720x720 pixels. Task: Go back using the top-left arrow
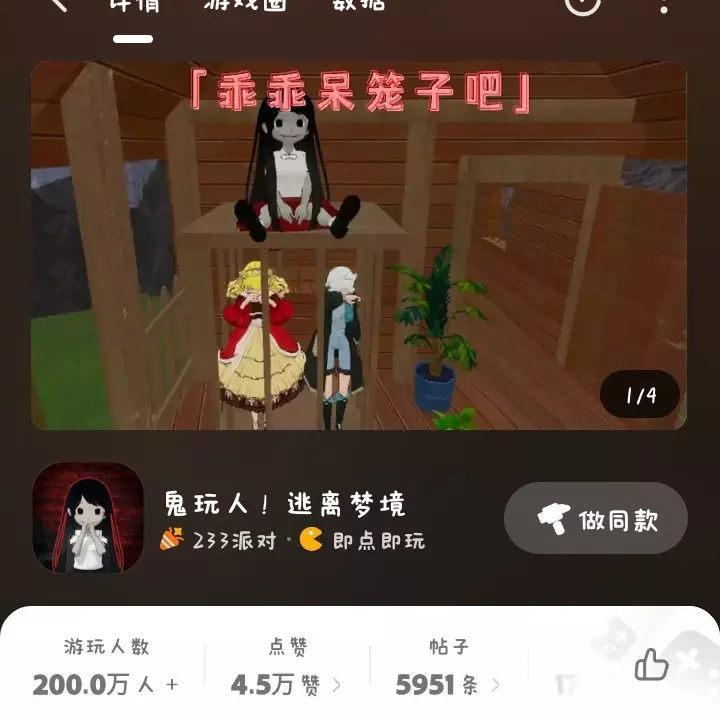(x=57, y=5)
